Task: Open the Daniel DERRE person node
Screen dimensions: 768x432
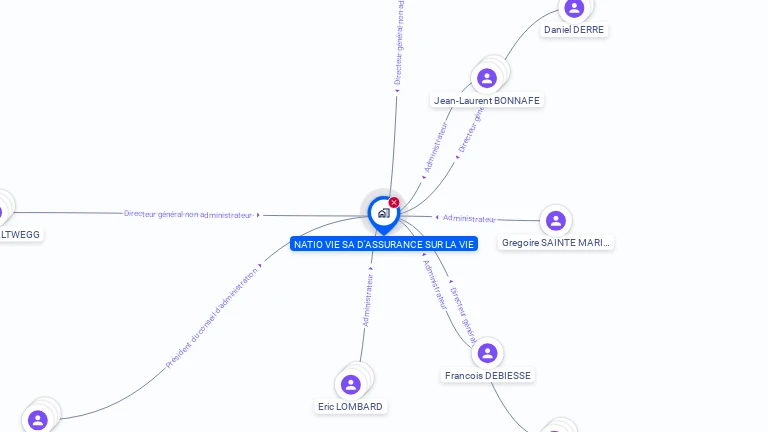Action: (x=574, y=9)
